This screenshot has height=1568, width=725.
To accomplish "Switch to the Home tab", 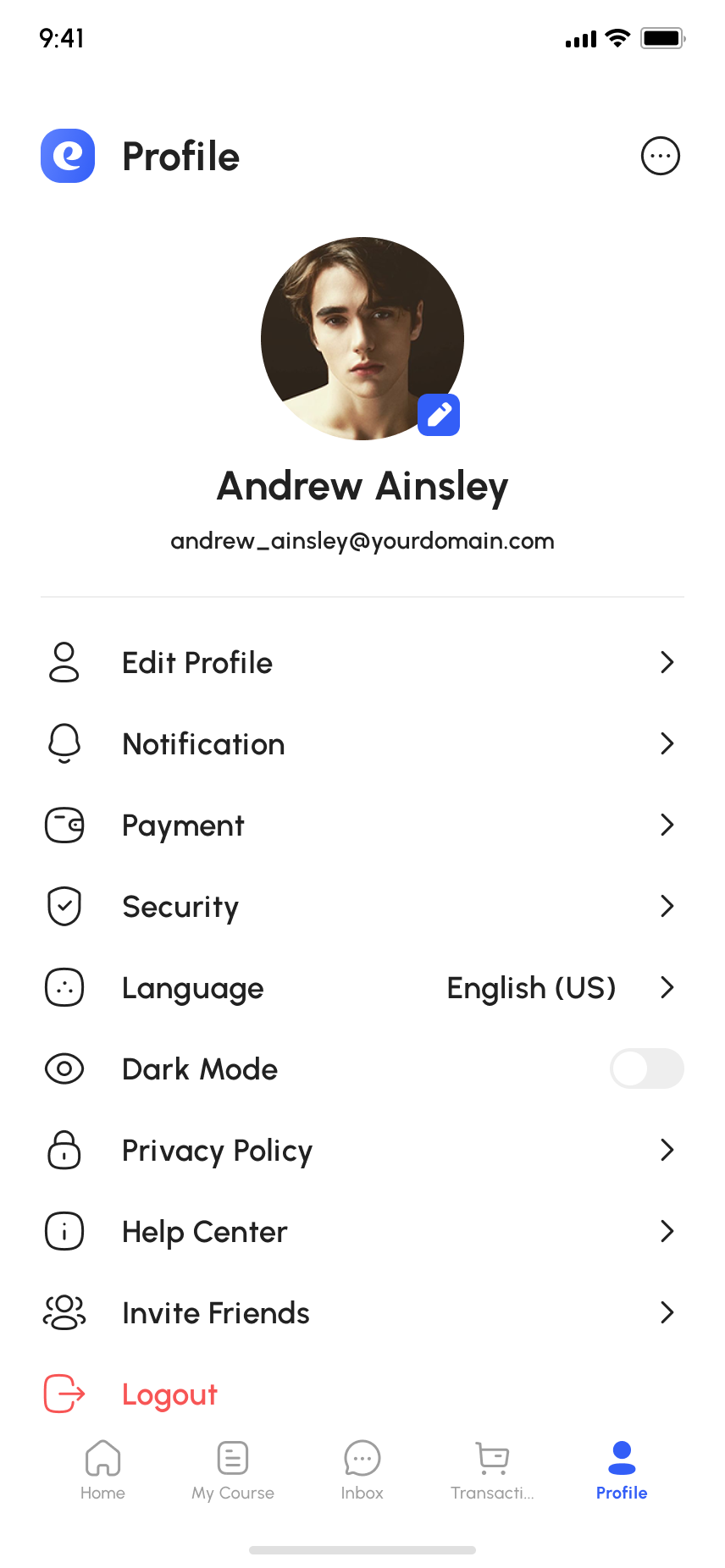I will click(102, 1471).
